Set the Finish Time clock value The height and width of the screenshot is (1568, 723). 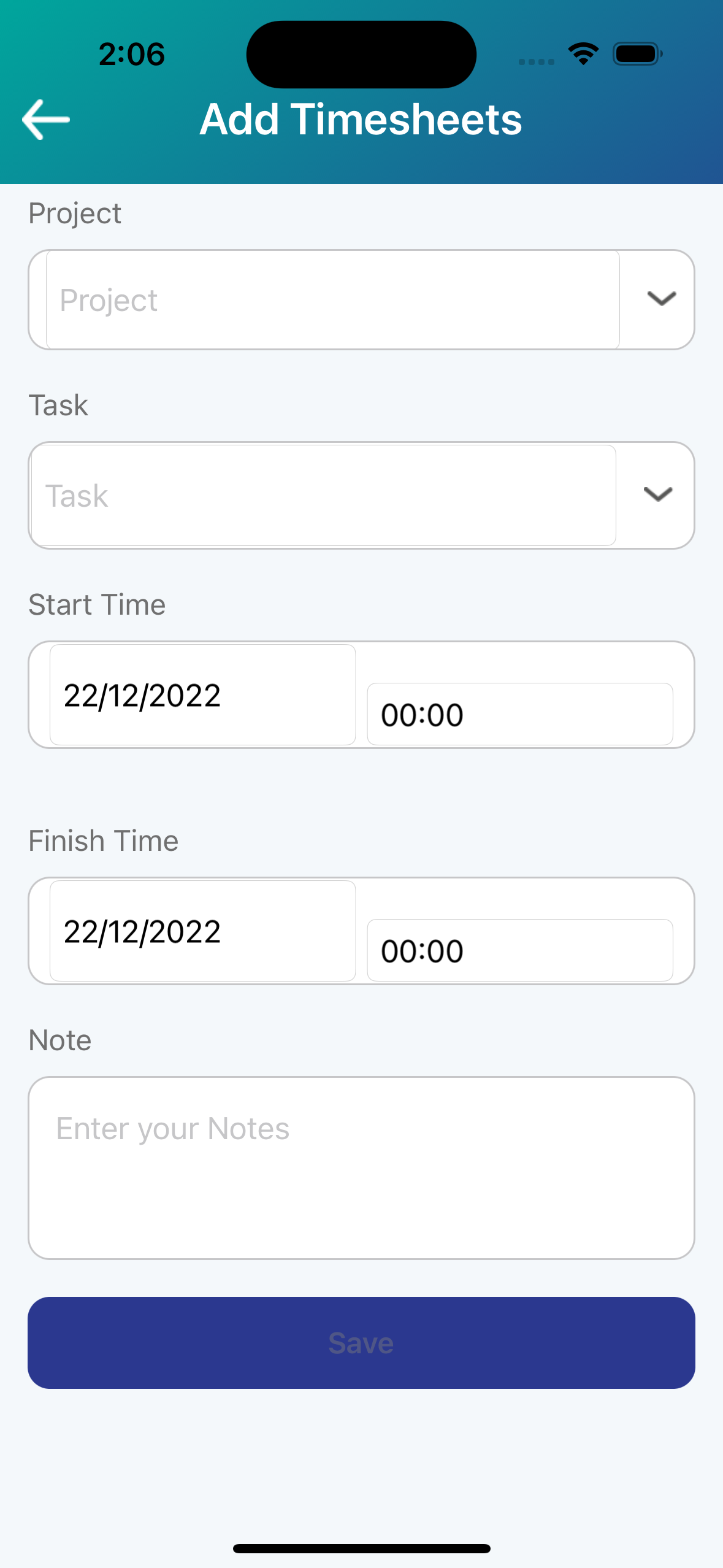pyautogui.click(x=519, y=950)
